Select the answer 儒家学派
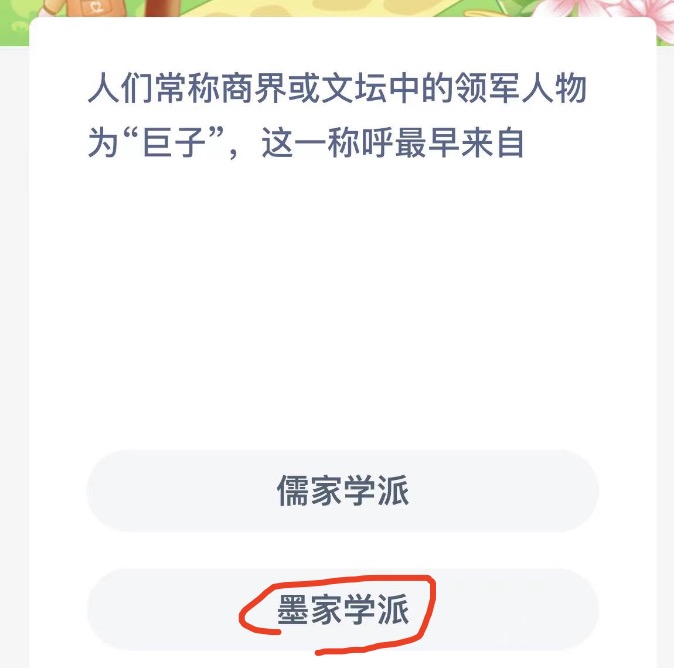 (342, 491)
